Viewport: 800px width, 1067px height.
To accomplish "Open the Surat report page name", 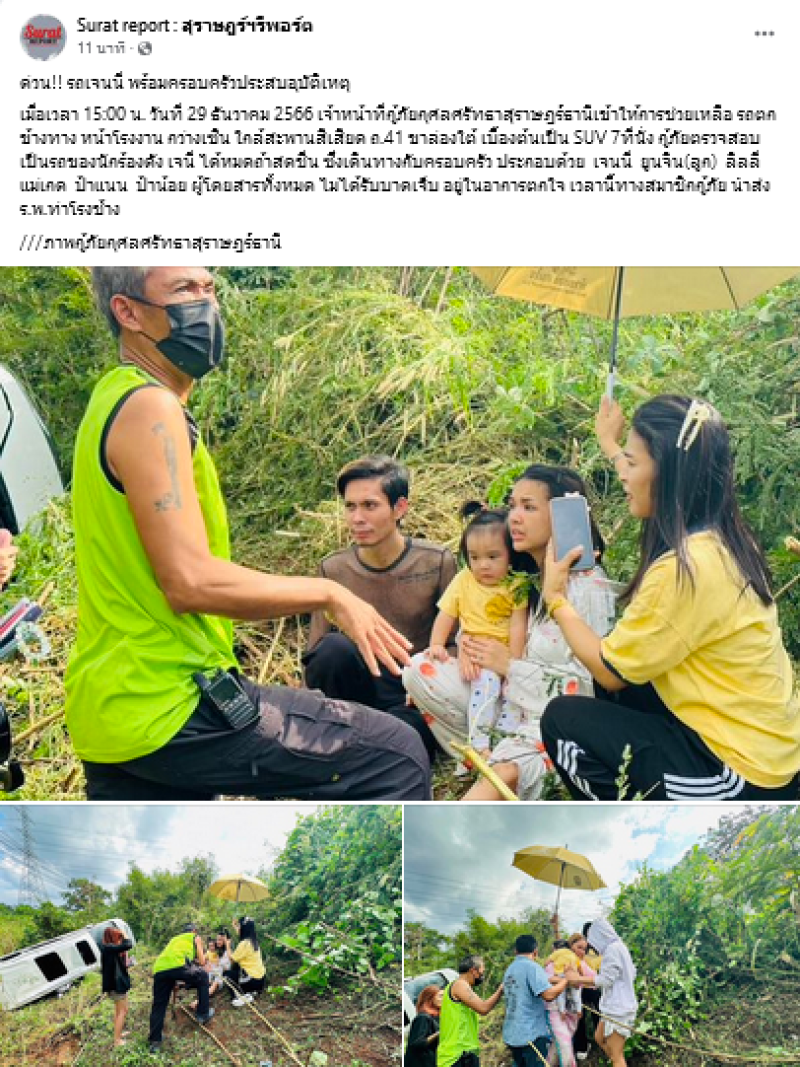I will click(194, 25).
